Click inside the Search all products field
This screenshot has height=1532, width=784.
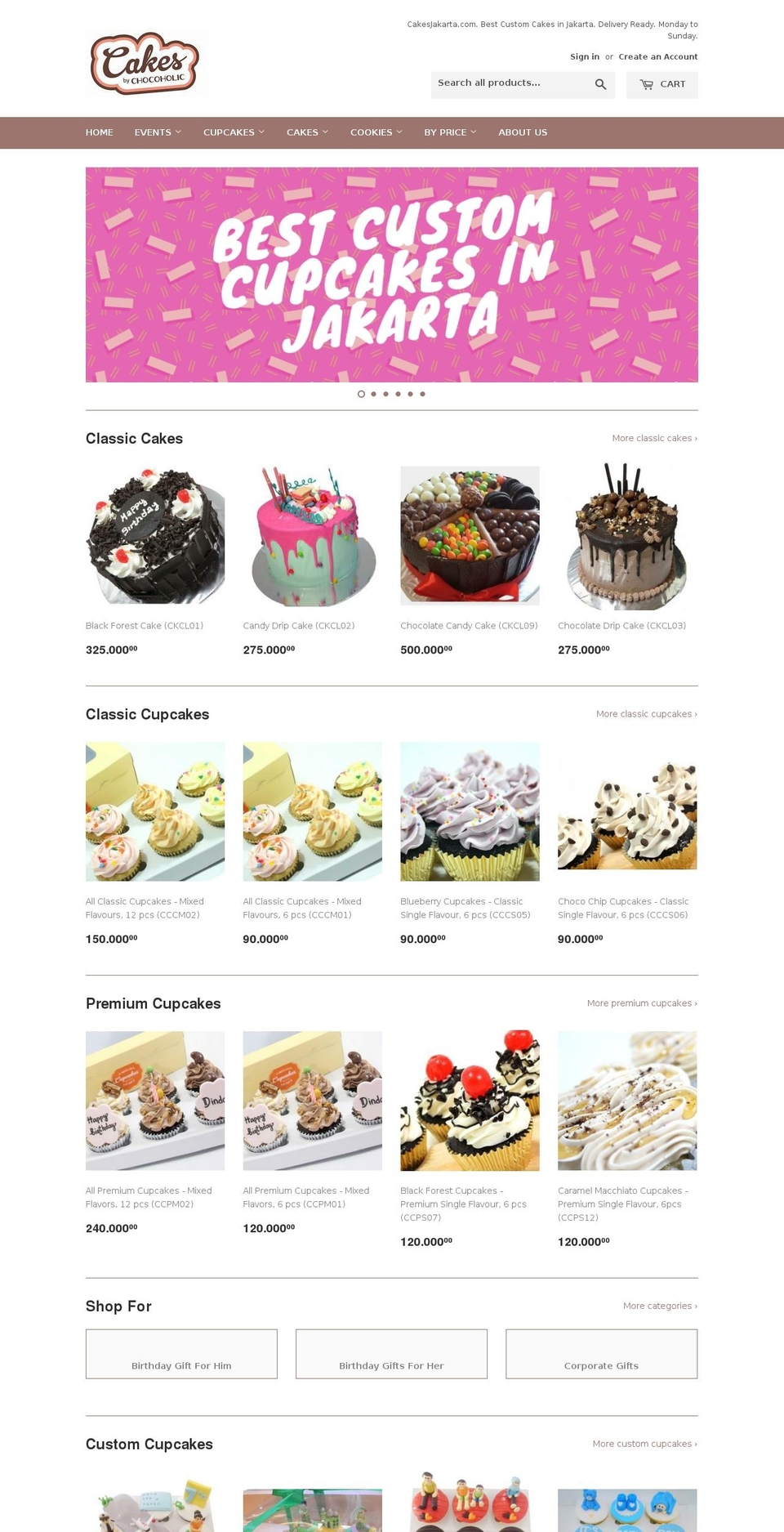click(506, 83)
